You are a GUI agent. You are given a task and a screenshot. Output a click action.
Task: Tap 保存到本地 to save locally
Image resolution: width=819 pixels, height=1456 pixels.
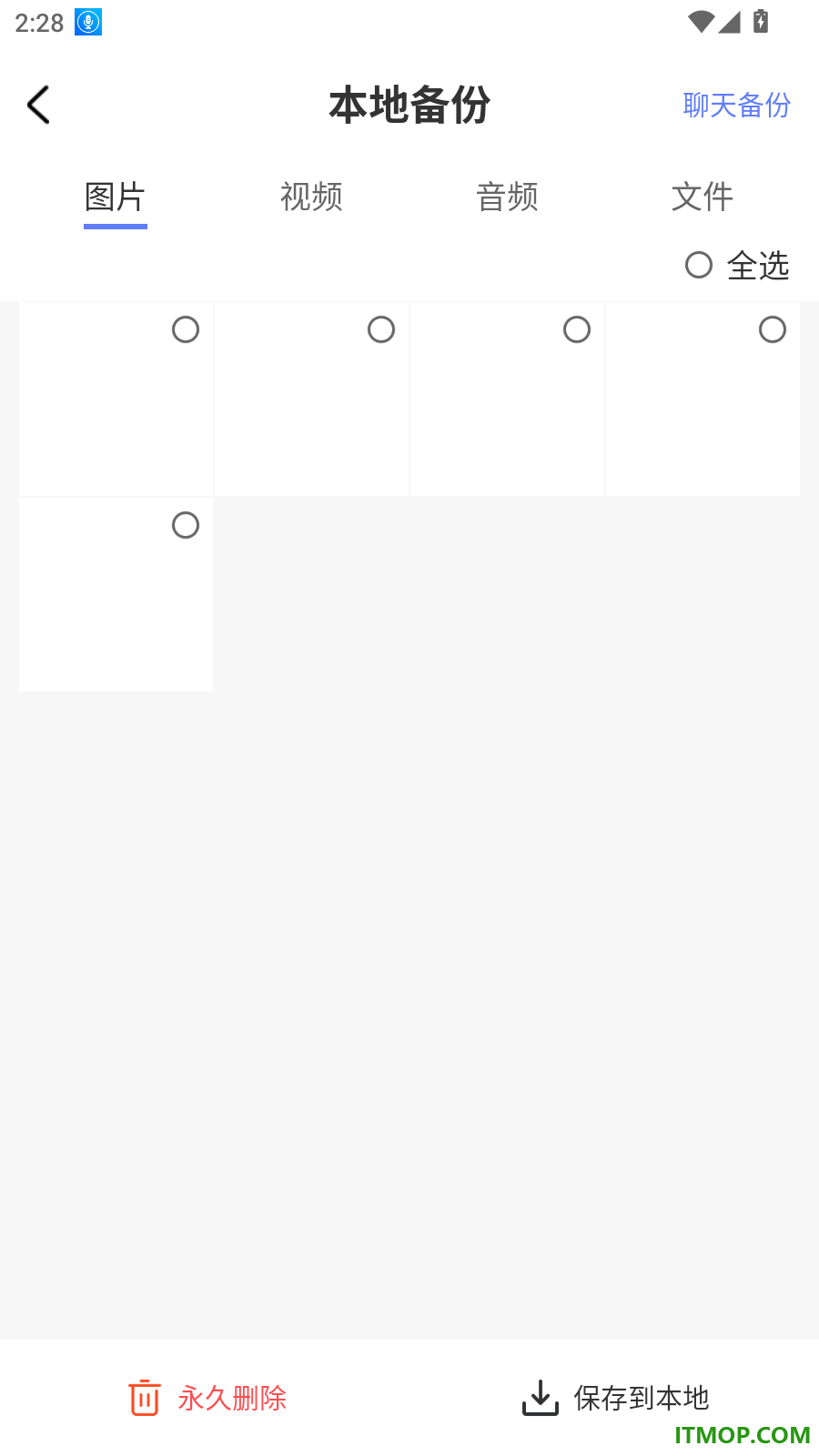pyautogui.click(x=615, y=1398)
